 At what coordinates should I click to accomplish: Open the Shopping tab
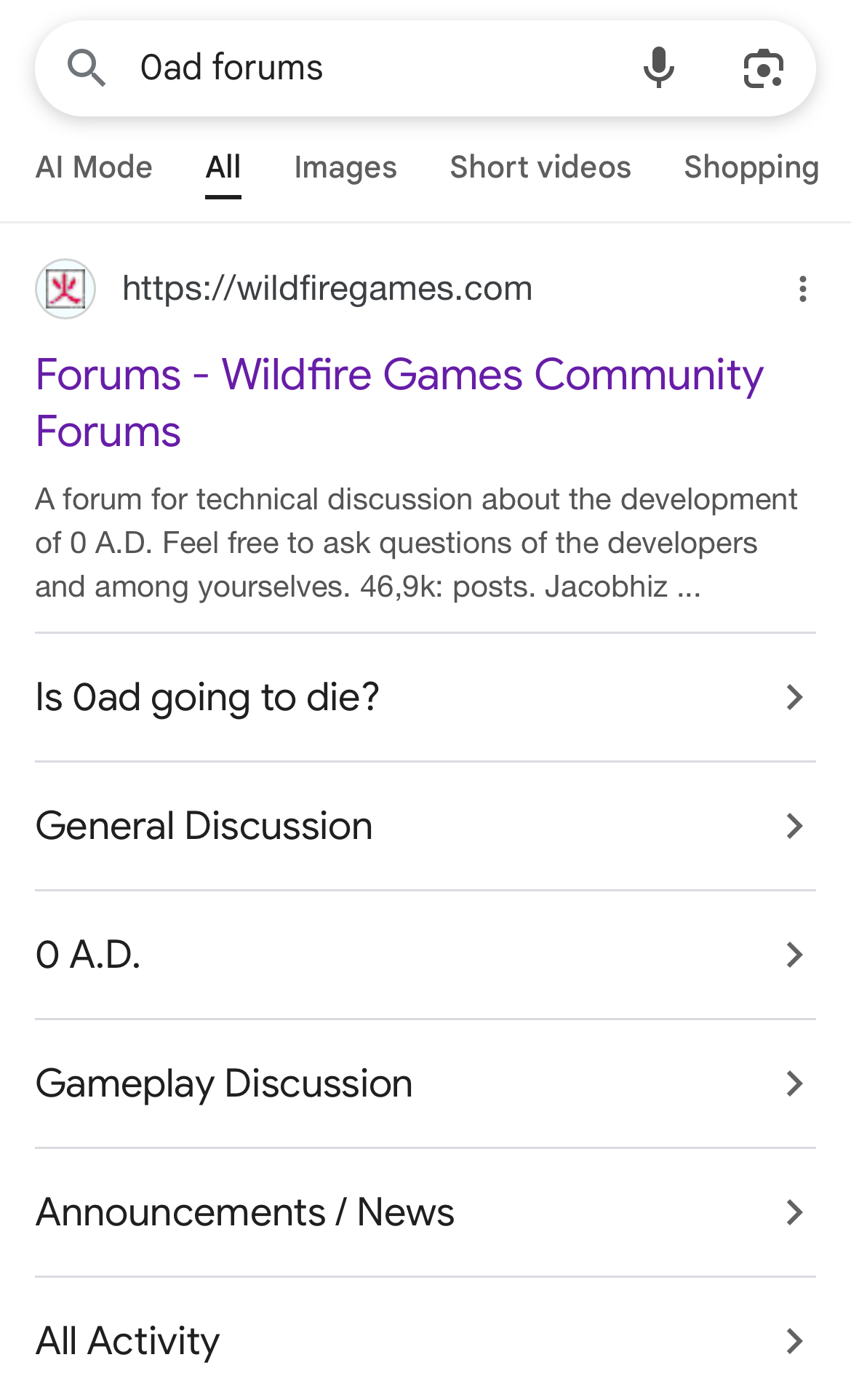[x=751, y=167]
